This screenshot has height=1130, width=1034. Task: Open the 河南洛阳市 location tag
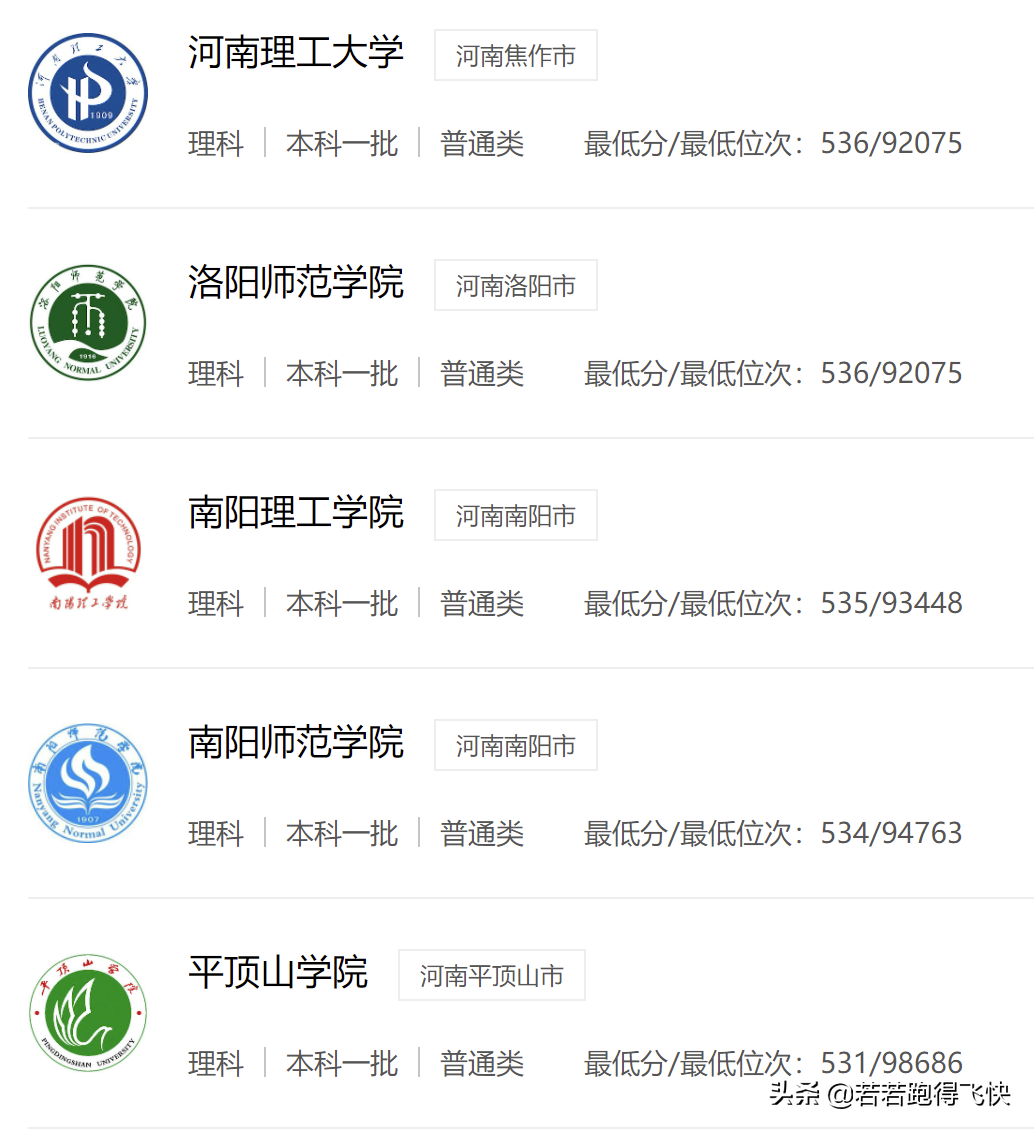point(515,285)
